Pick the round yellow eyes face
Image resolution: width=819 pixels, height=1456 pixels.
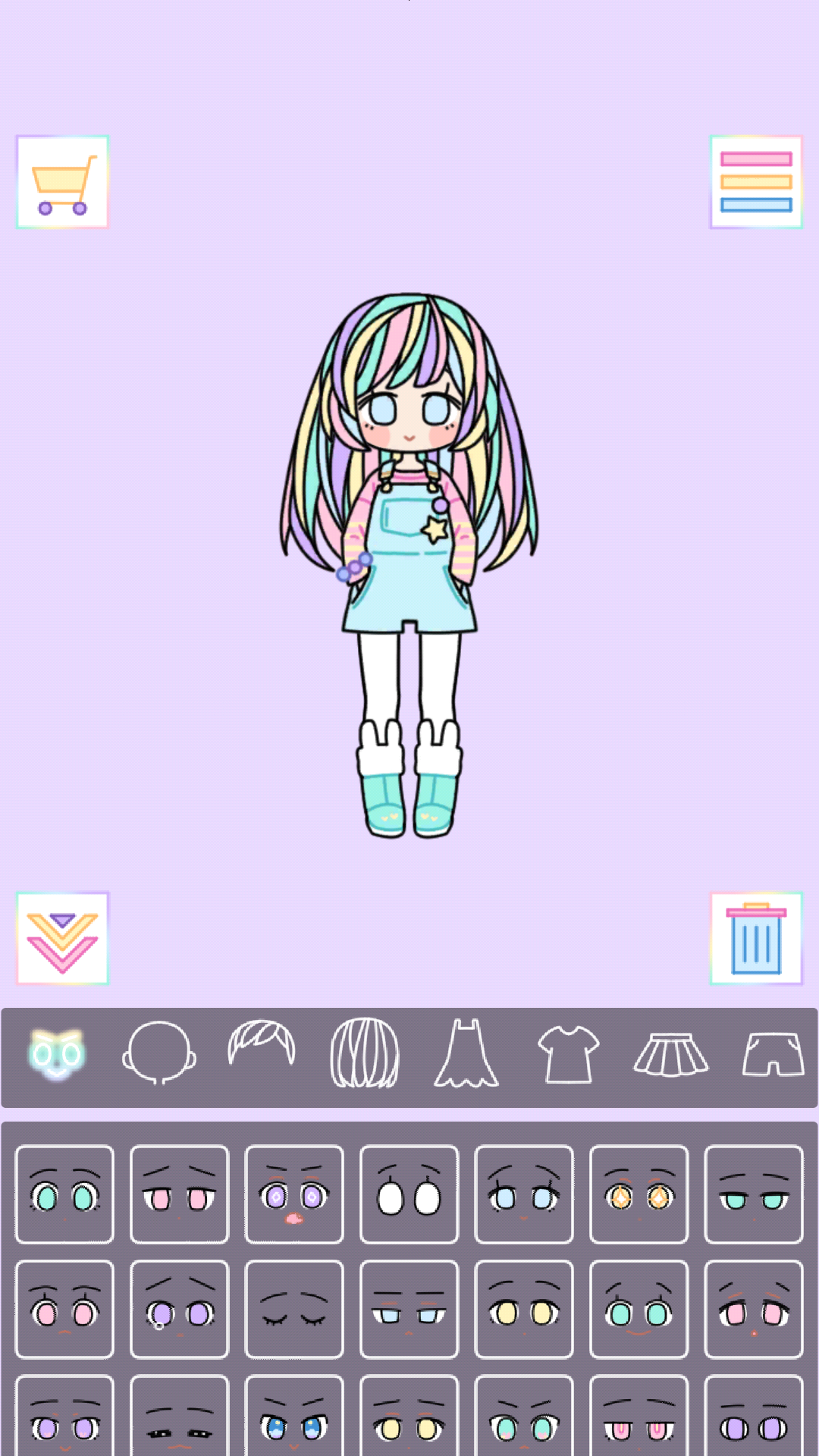pyautogui.click(x=524, y=1310)
